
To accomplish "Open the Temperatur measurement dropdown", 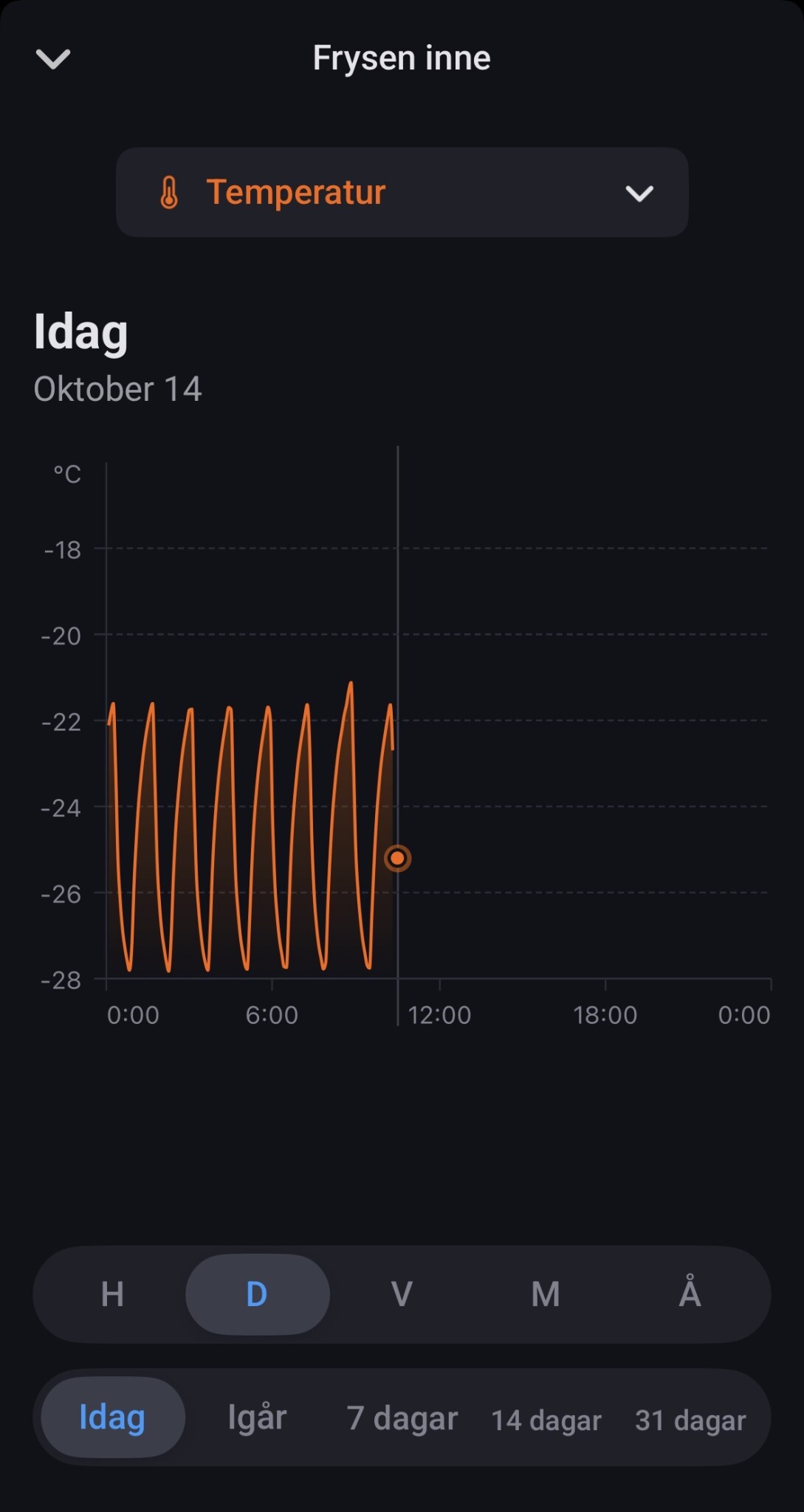I will coord(402,192).
